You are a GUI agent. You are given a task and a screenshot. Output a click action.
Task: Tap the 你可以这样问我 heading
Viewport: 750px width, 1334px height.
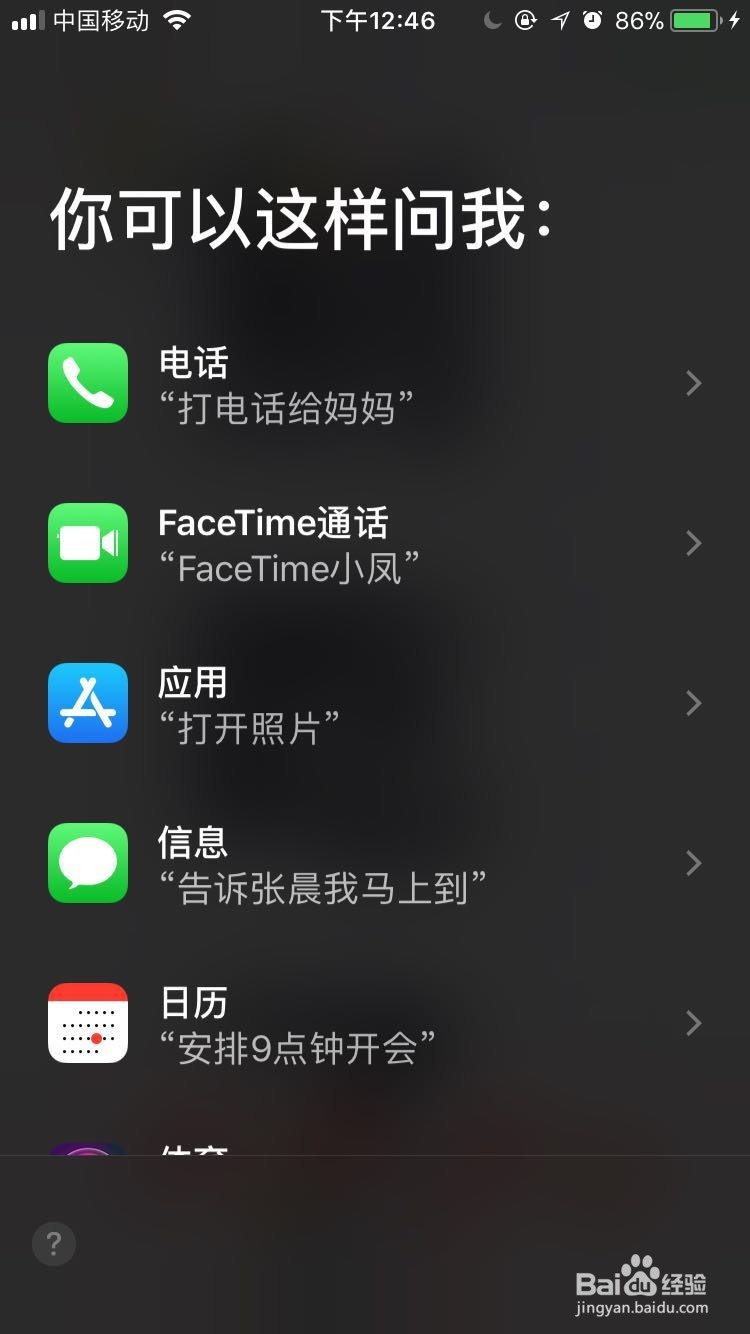302,218
